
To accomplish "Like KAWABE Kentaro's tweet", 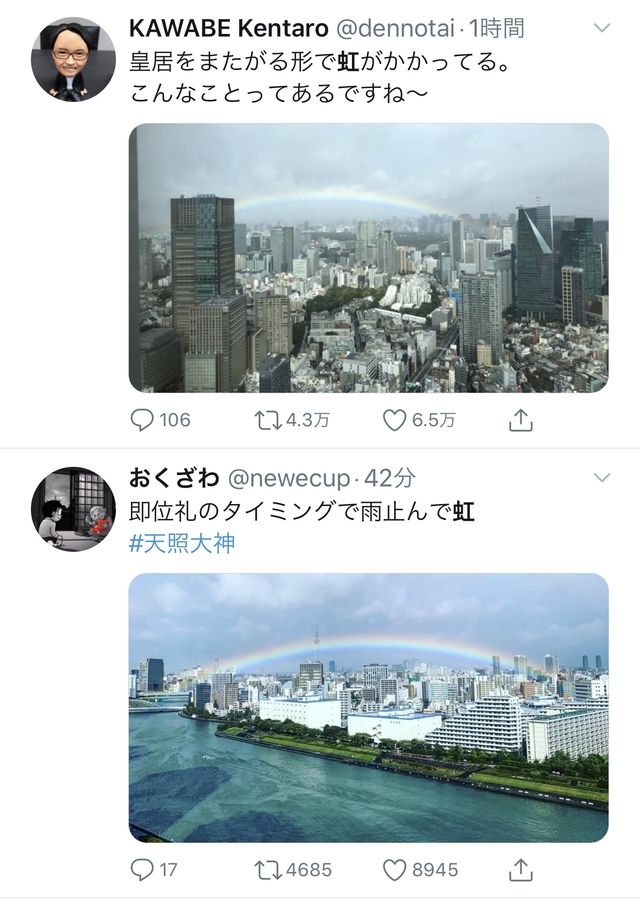I will point(395,420).
